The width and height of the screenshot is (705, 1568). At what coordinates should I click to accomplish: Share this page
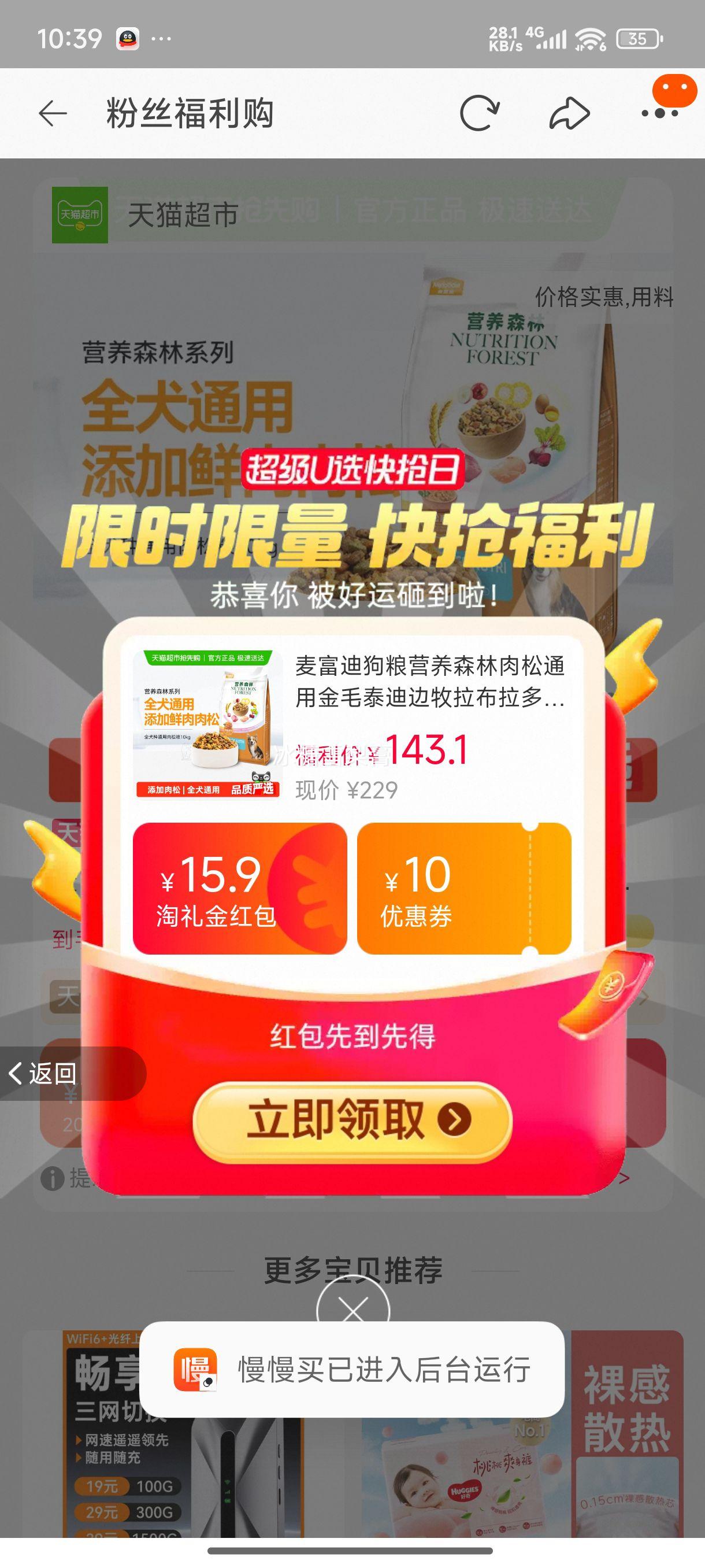[569, 113]
